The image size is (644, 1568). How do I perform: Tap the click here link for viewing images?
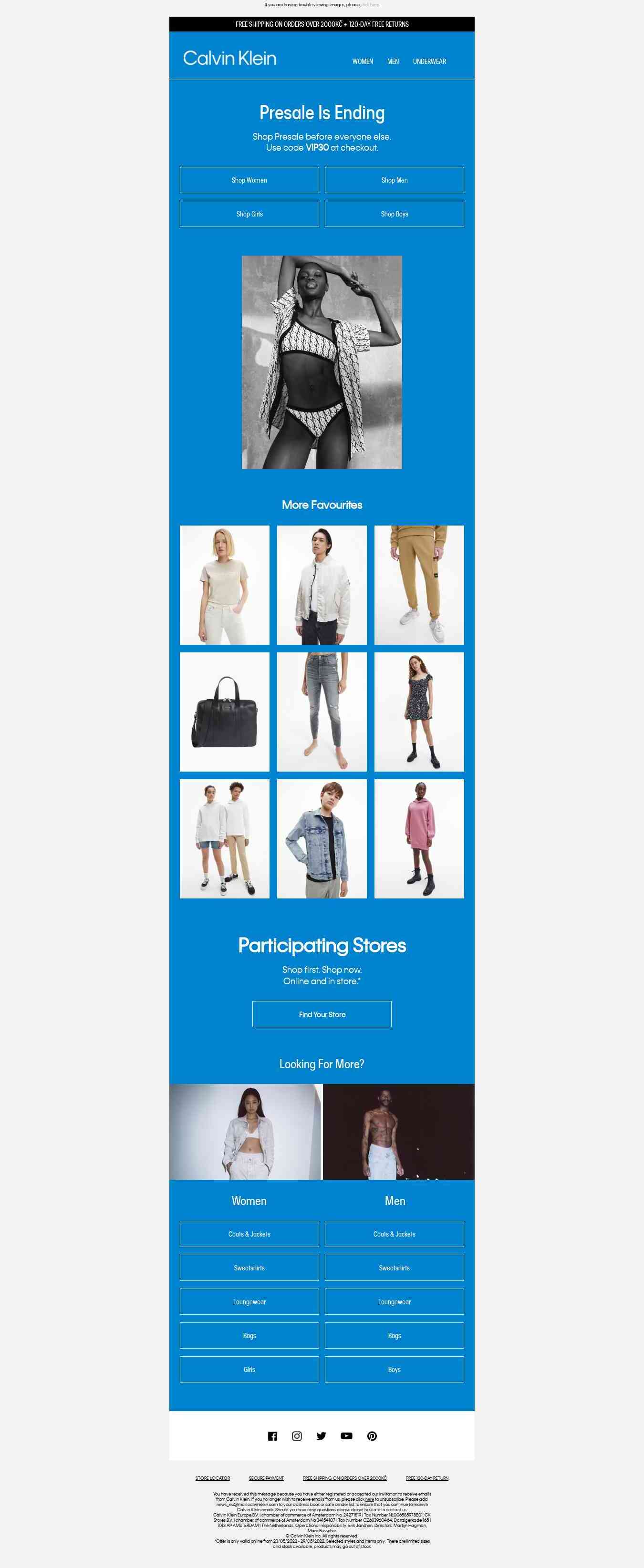coord(370,5)
